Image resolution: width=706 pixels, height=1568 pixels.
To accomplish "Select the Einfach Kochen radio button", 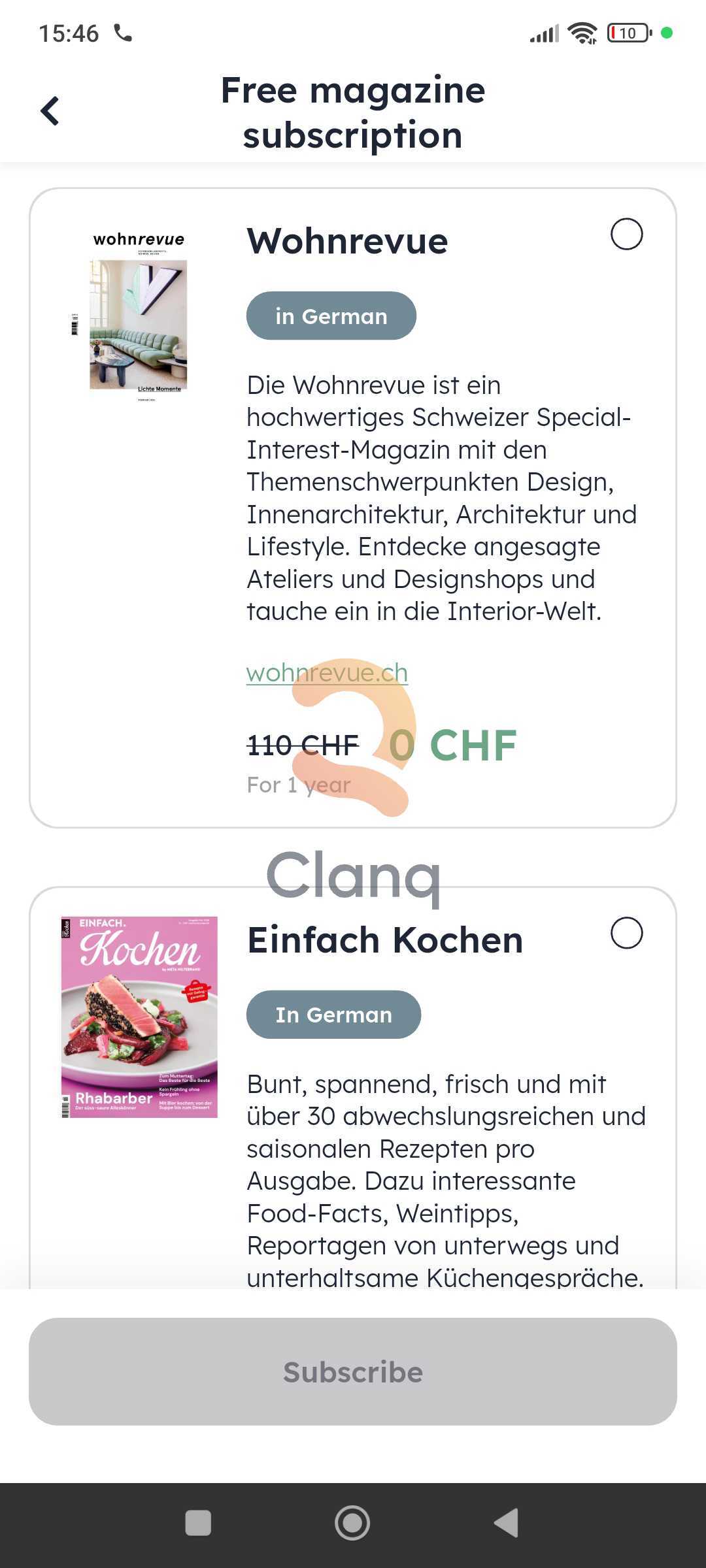I will (x=626, y=933).
